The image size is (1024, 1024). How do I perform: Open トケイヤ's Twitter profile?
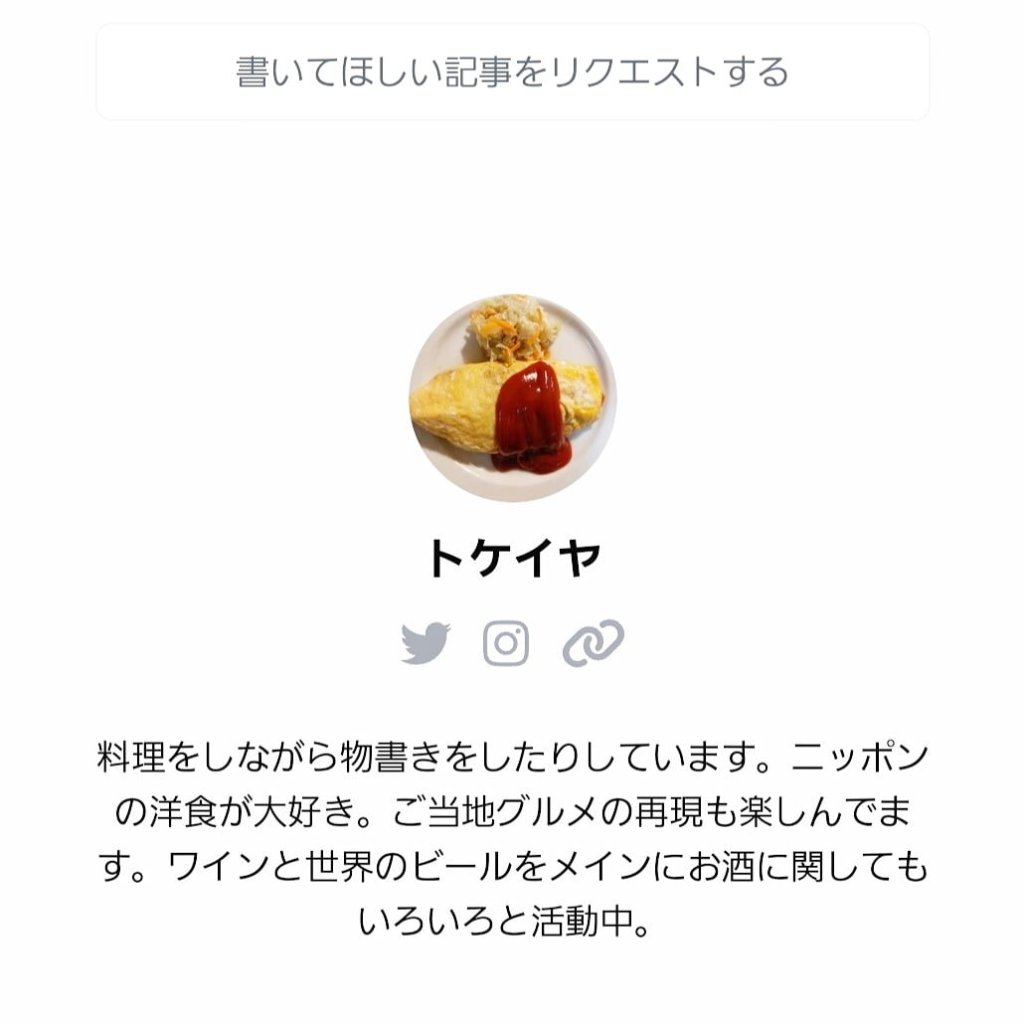click(425, 643)
